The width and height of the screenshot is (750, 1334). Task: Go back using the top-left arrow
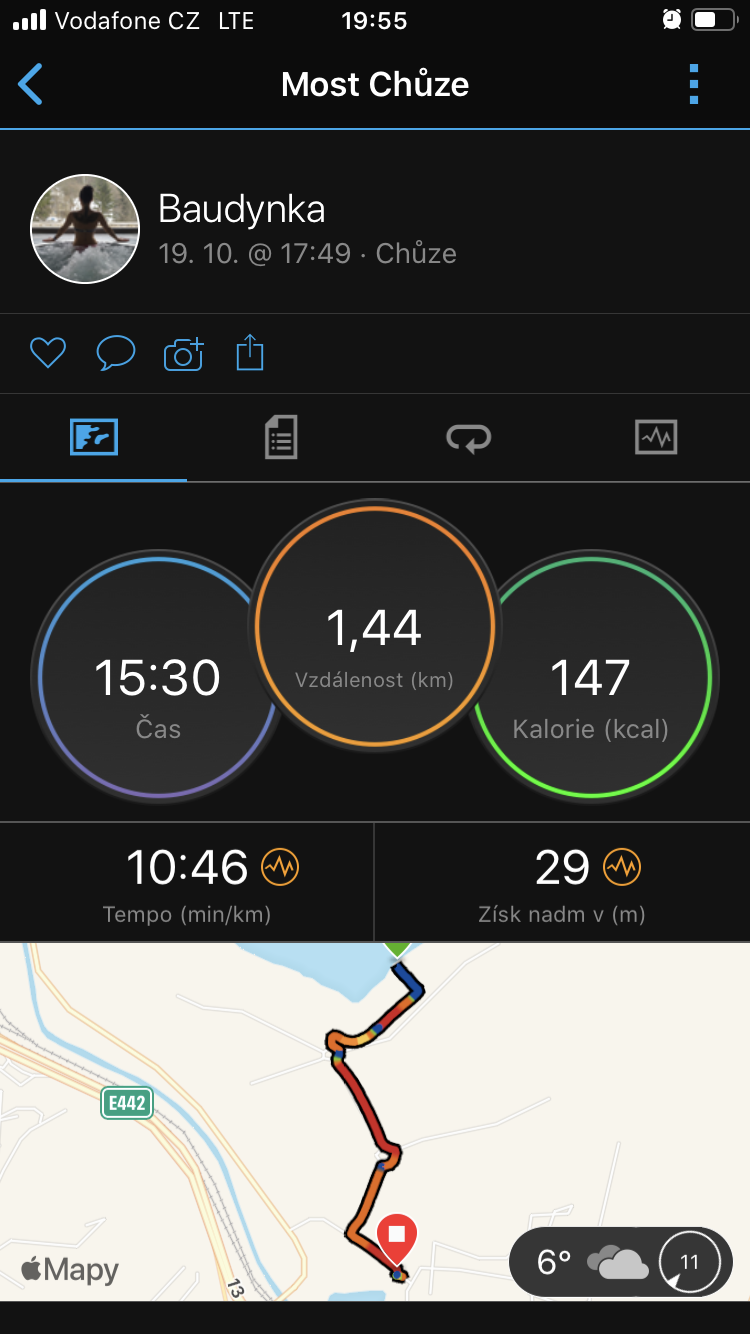point(31,84)
